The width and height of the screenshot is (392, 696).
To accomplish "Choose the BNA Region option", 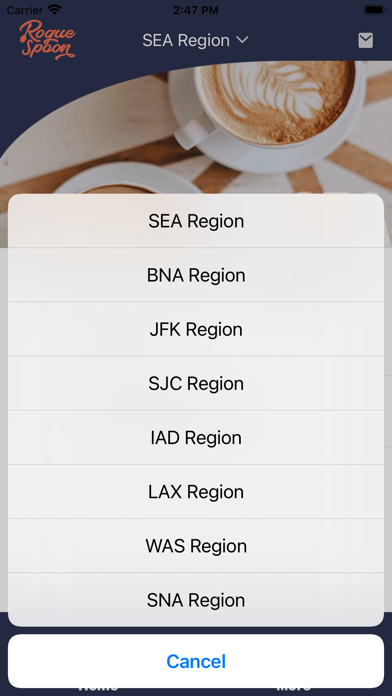I will pyautogui.click(x=196, y=275).
